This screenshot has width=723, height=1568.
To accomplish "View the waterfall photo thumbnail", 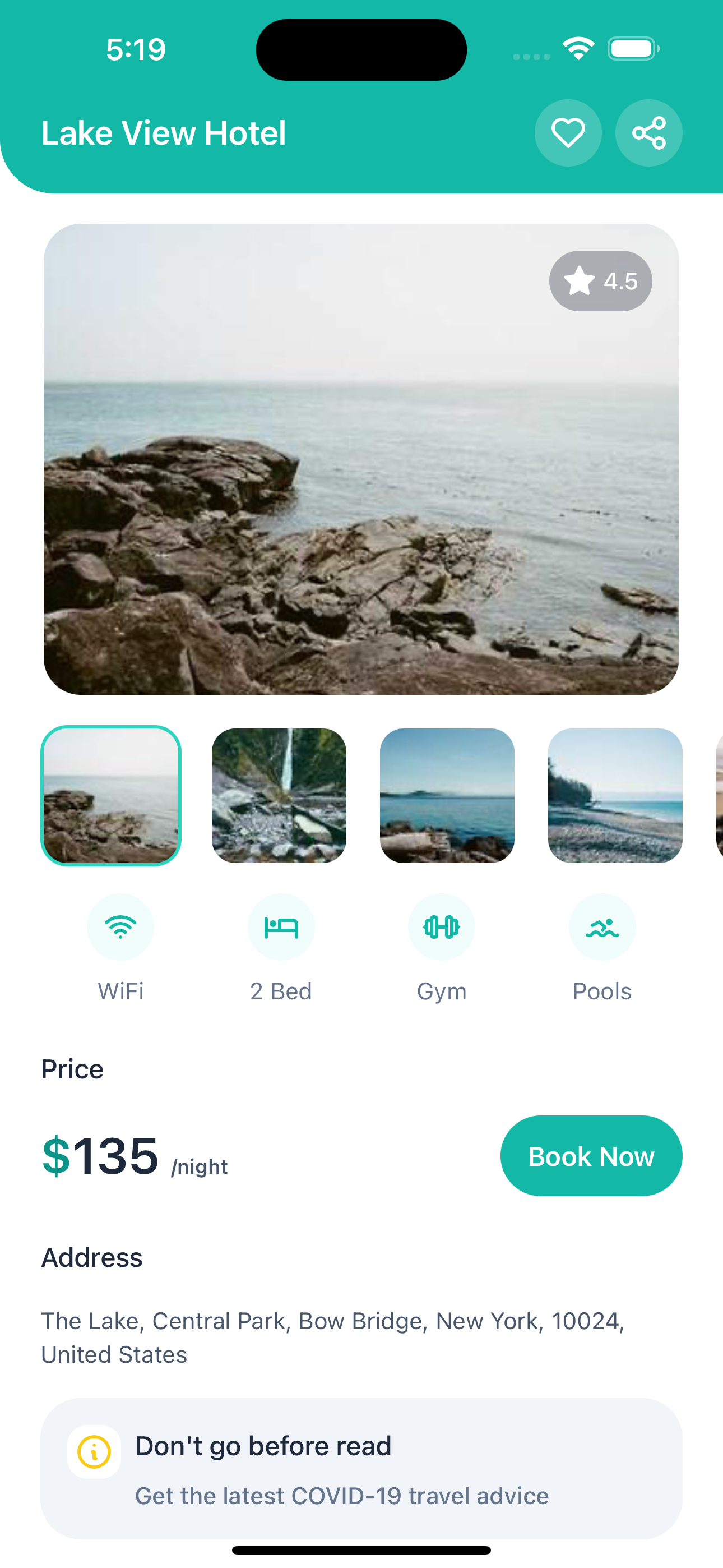I will tap(279, 795).
